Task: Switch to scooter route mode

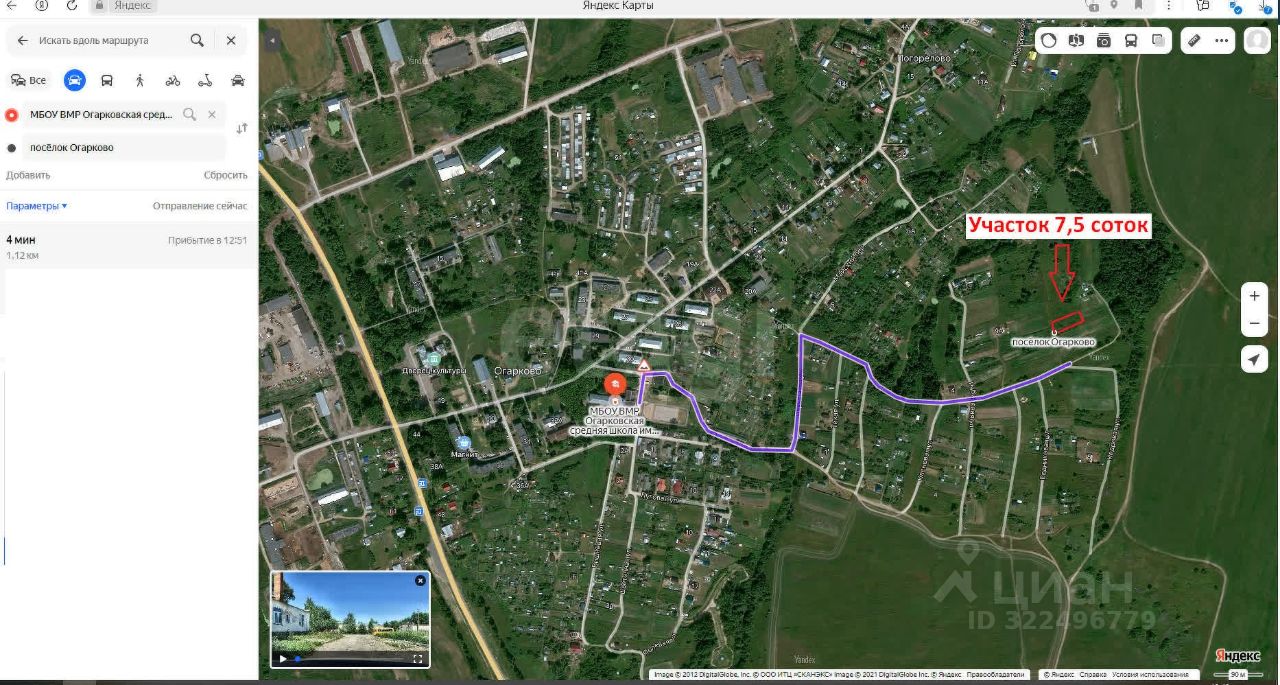Action: tap(205, 80)
